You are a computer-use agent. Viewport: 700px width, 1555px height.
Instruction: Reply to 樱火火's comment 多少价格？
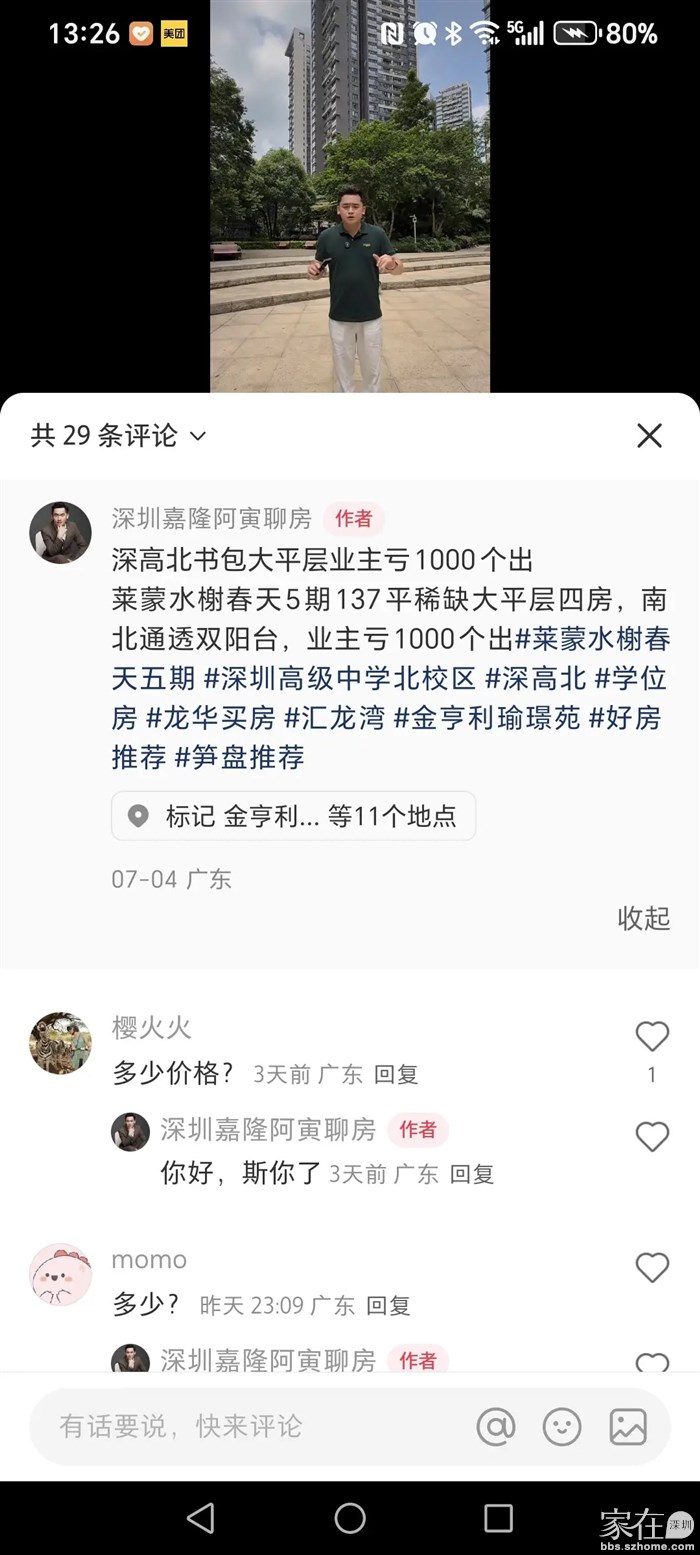tap(396, 1075)
